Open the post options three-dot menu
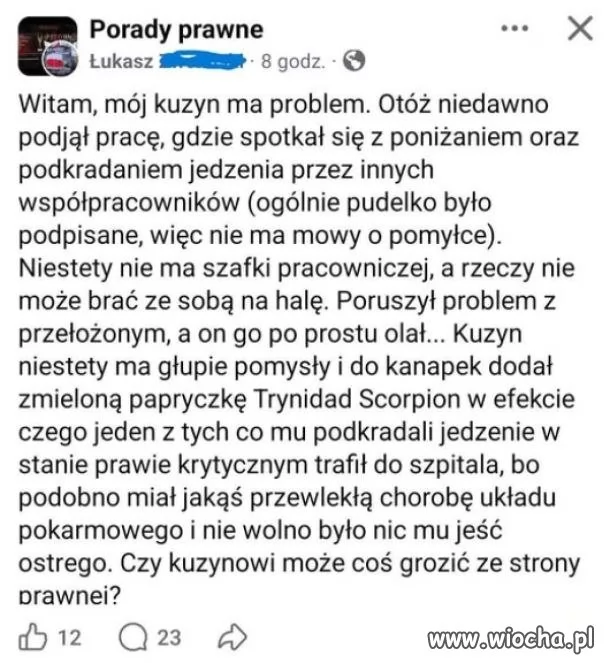This screenshot has height=663, width=610. coord(514,30)
